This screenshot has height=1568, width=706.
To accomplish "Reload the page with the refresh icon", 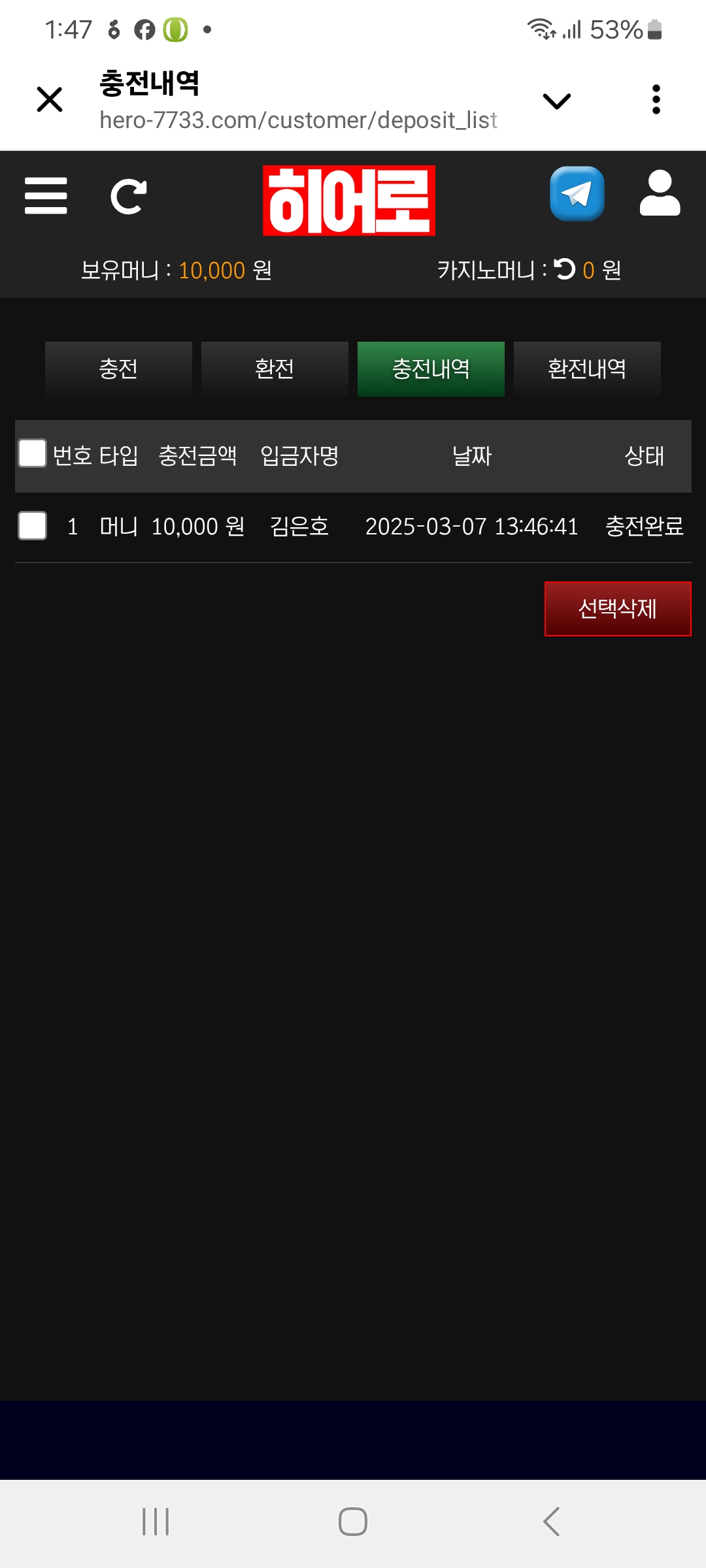I will click(128, 197).
